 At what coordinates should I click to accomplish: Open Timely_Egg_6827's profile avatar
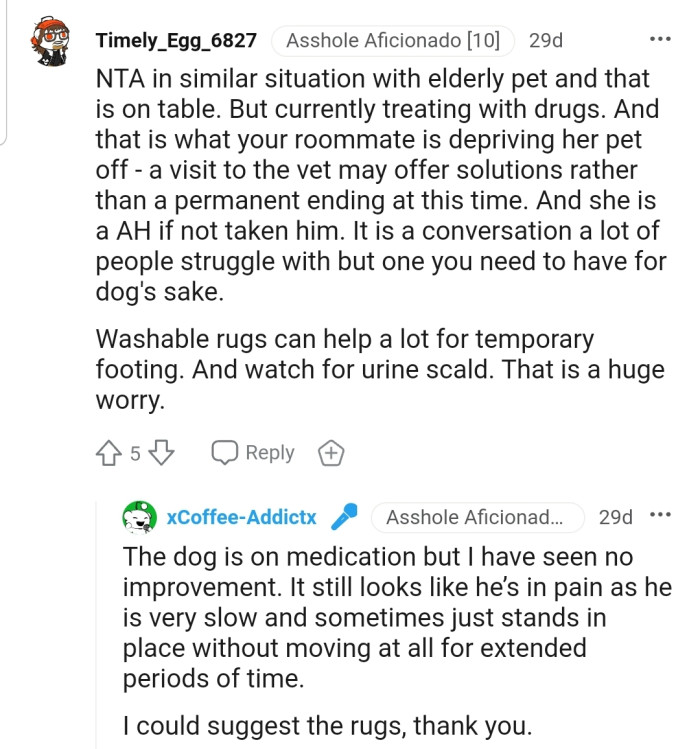[49, 41]
